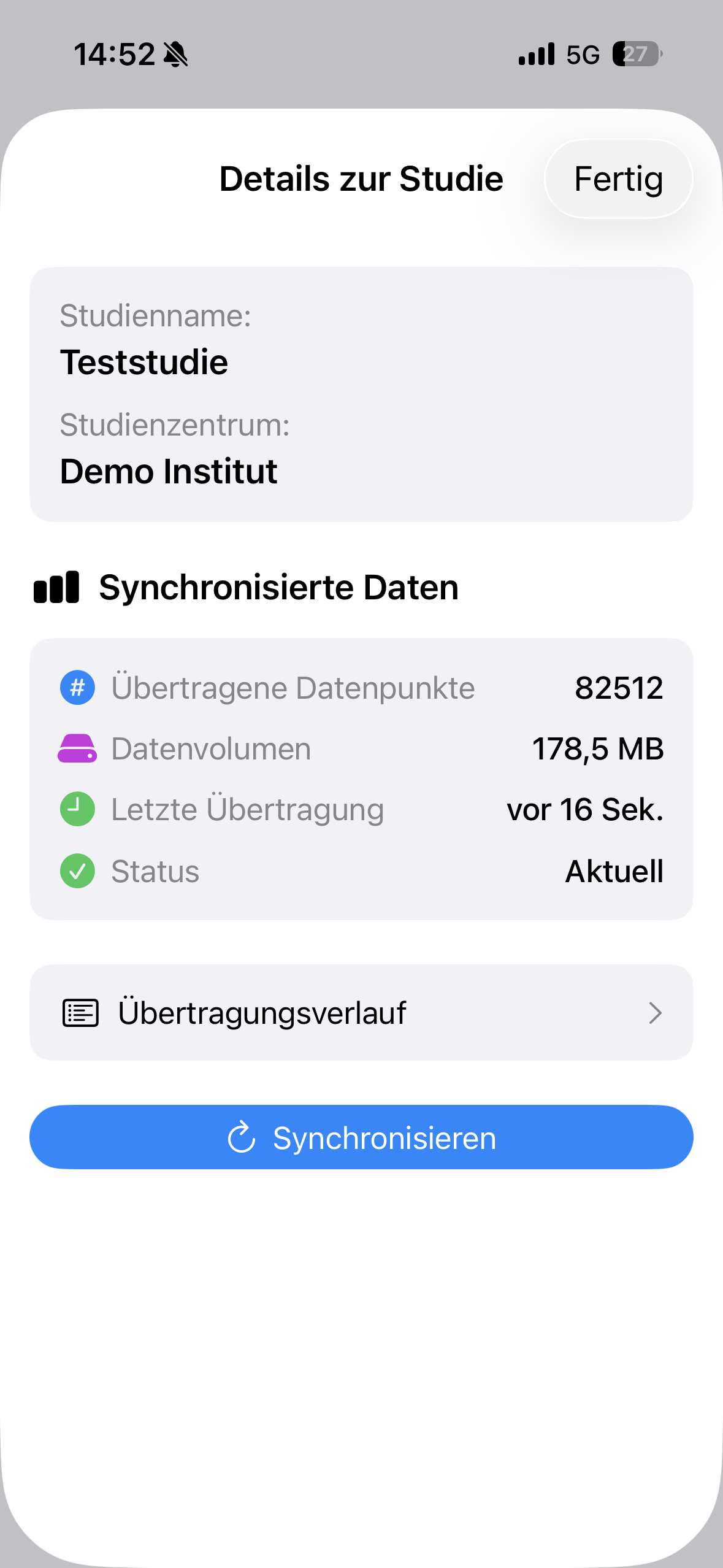Tap the Details zur Studie title

(360, 179)
